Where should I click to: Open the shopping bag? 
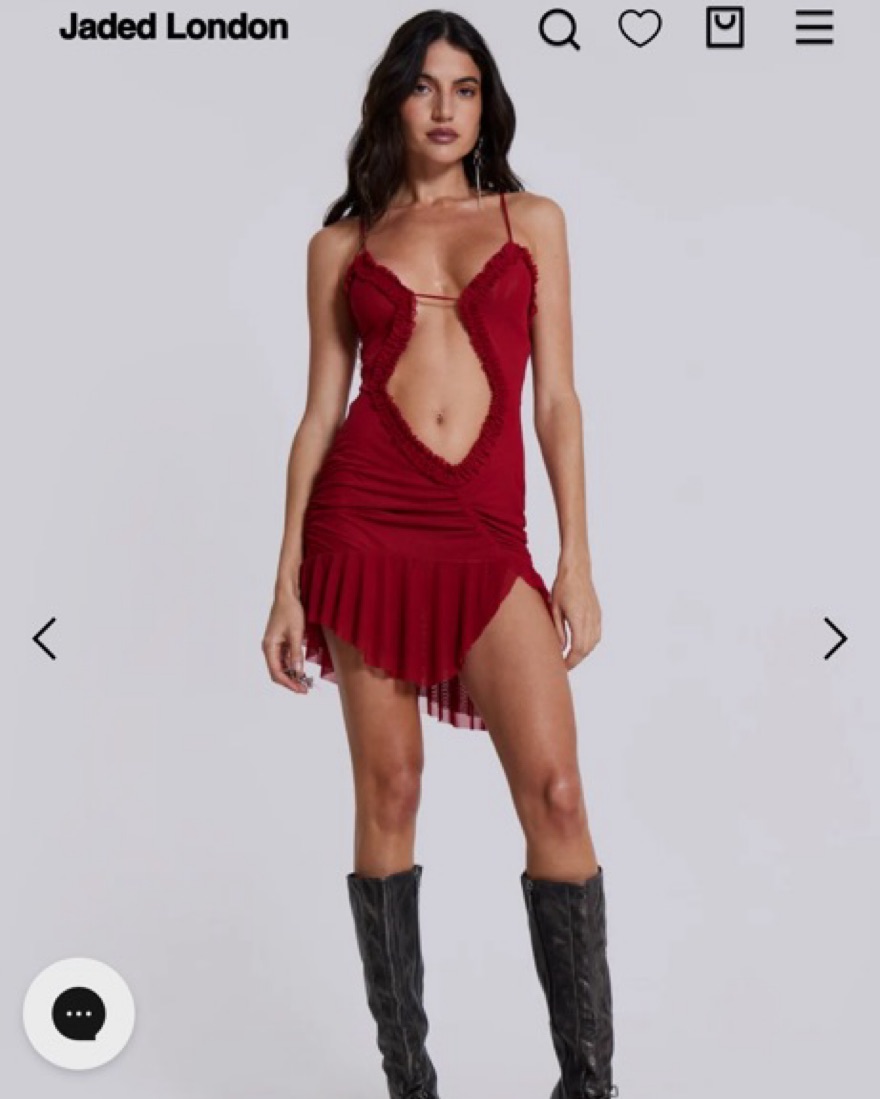point(725,28)
